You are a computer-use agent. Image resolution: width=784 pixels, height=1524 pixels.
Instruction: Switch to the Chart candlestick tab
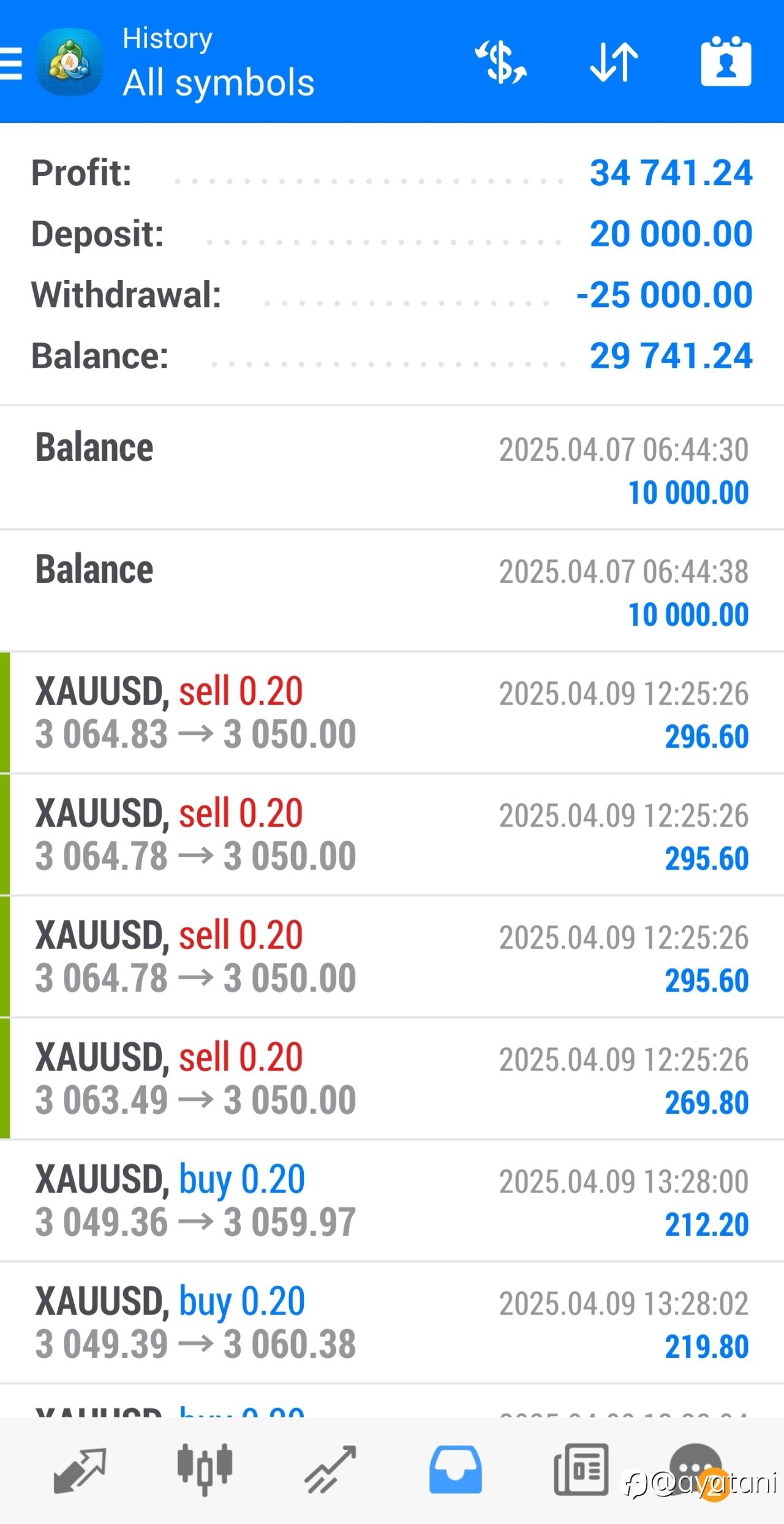205,1469
